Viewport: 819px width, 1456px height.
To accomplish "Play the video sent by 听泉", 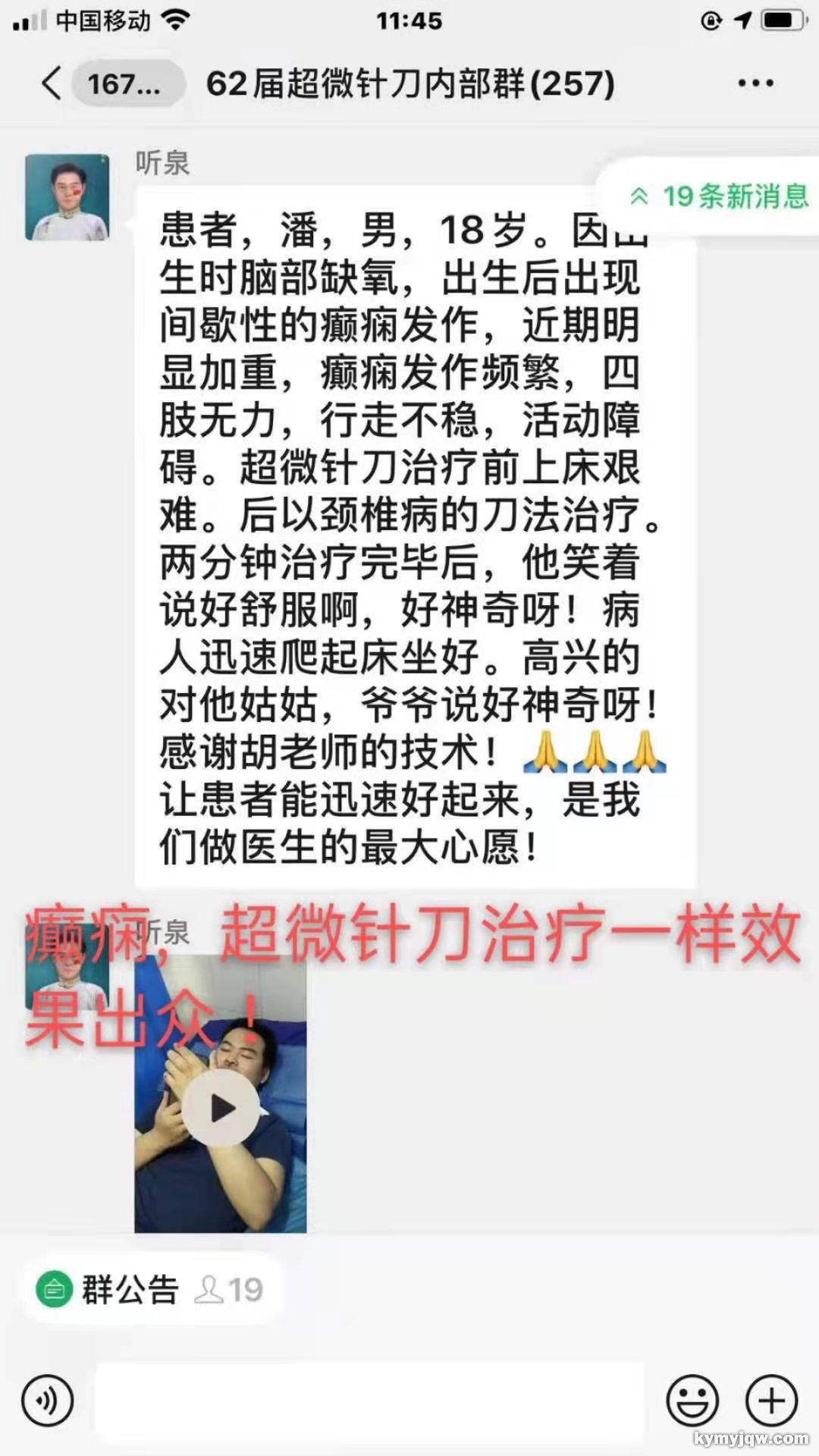I will [221, 1108].
